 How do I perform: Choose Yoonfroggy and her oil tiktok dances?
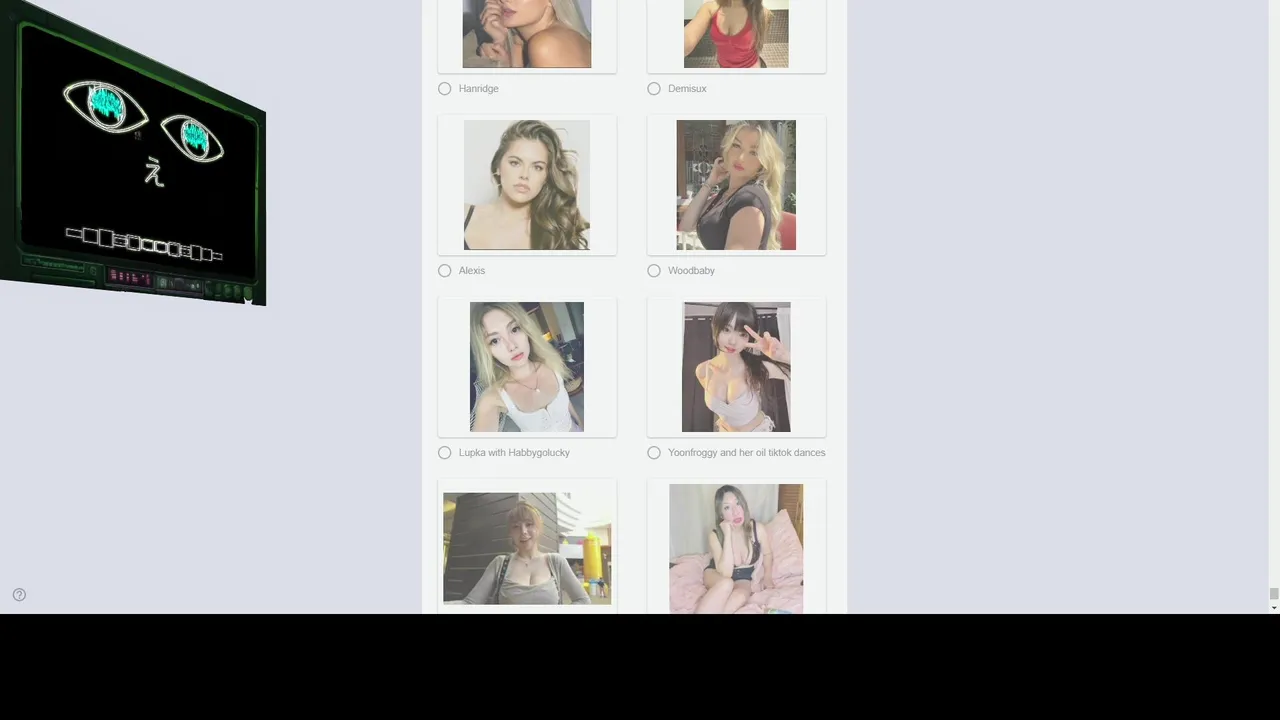[x=654, y=453]
